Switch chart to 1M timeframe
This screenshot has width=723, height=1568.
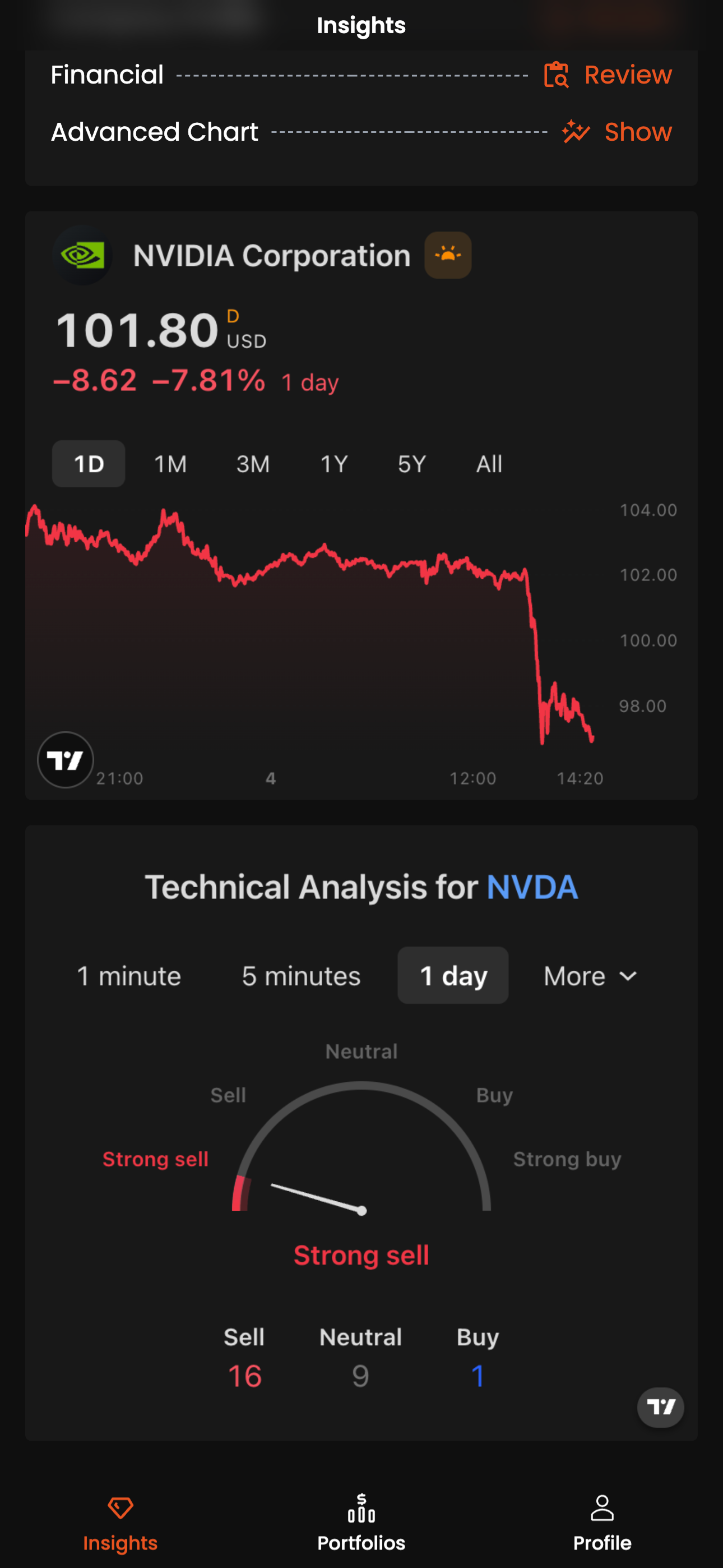pyautogui.click(x=169, y=463)
